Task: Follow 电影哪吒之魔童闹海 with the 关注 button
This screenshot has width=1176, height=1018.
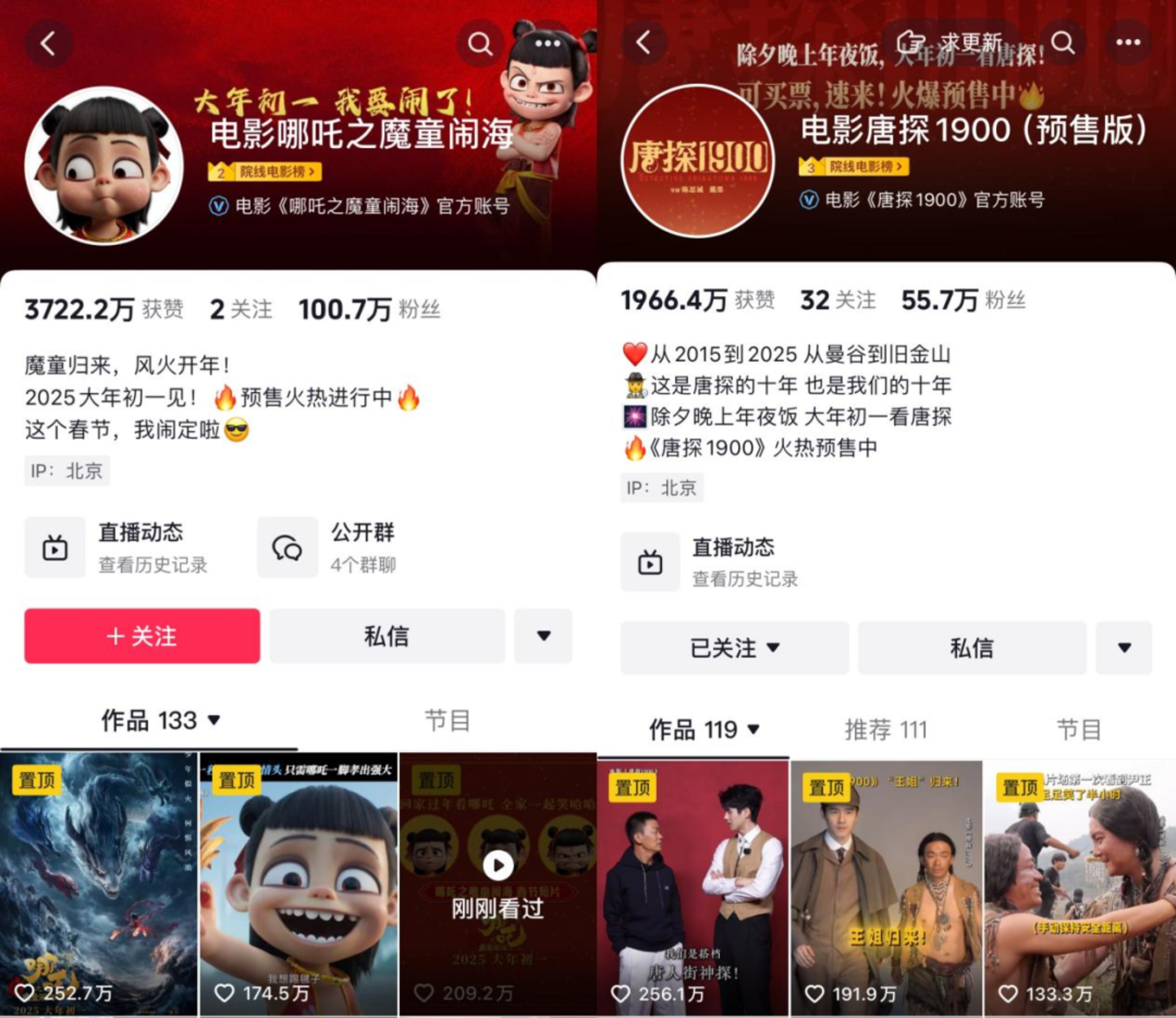Action: (142, 636)
